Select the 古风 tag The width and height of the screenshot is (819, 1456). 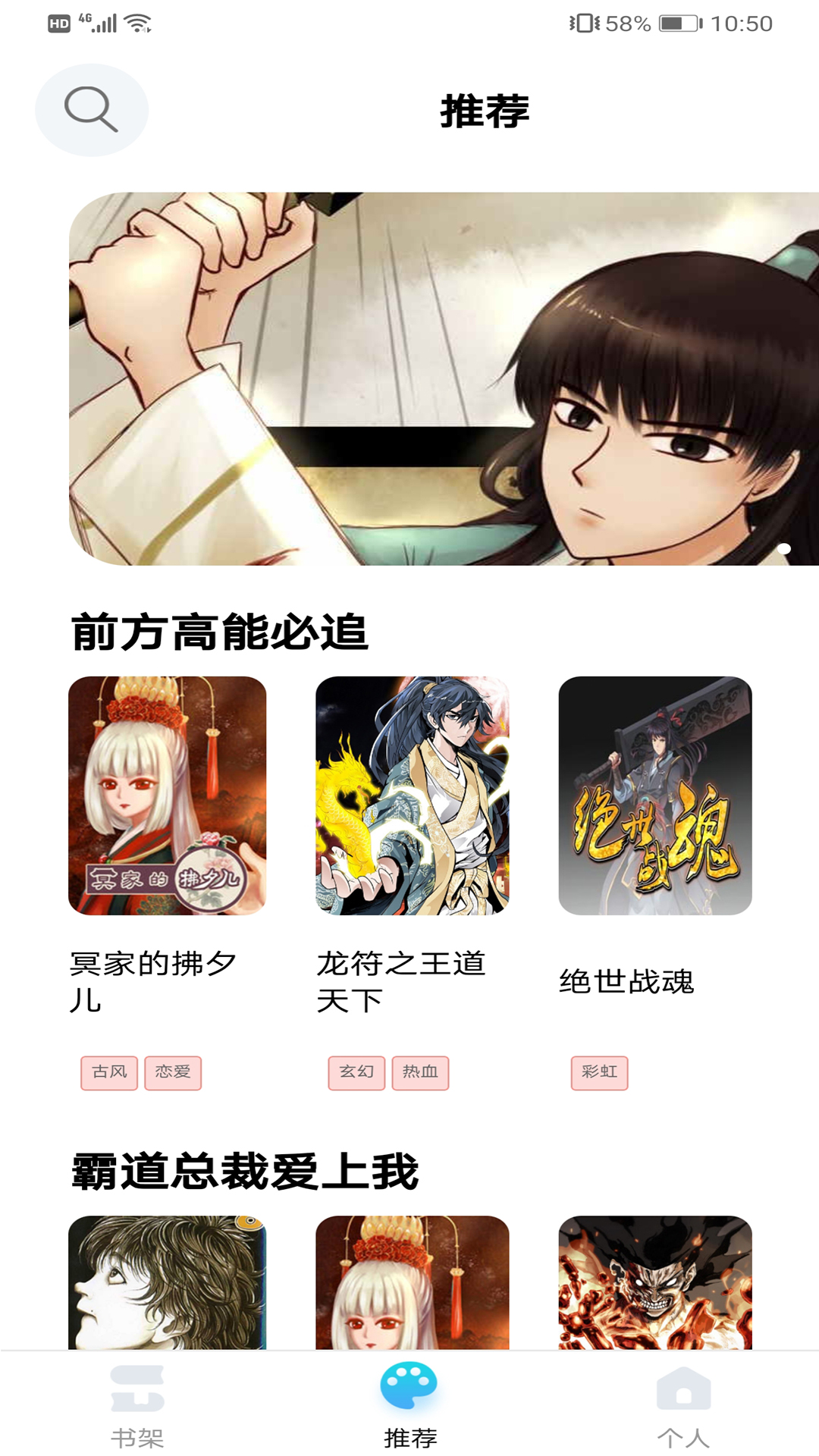pos(109,1072)
